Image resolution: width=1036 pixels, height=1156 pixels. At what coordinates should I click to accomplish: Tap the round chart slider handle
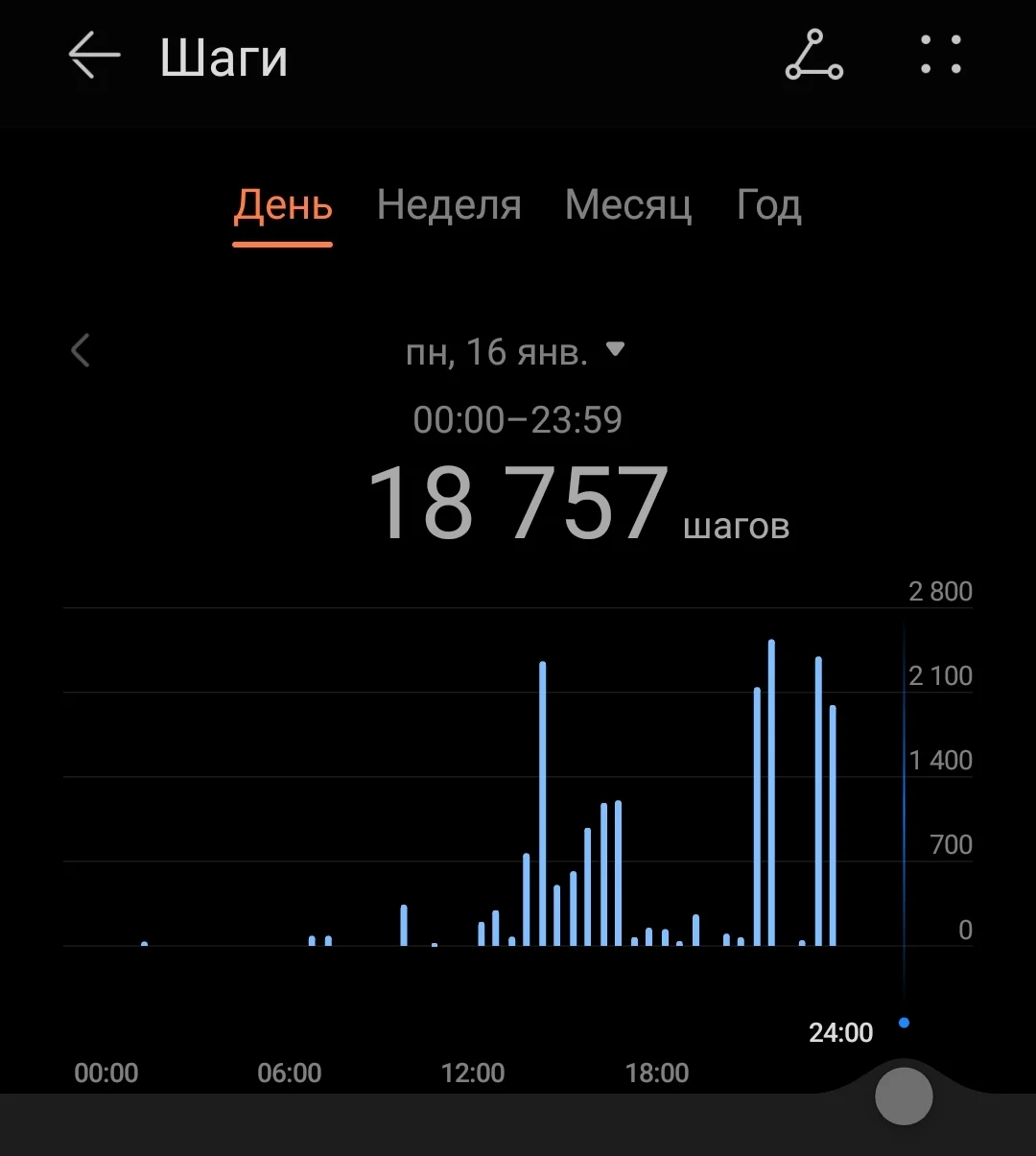tap(904, 1096)
